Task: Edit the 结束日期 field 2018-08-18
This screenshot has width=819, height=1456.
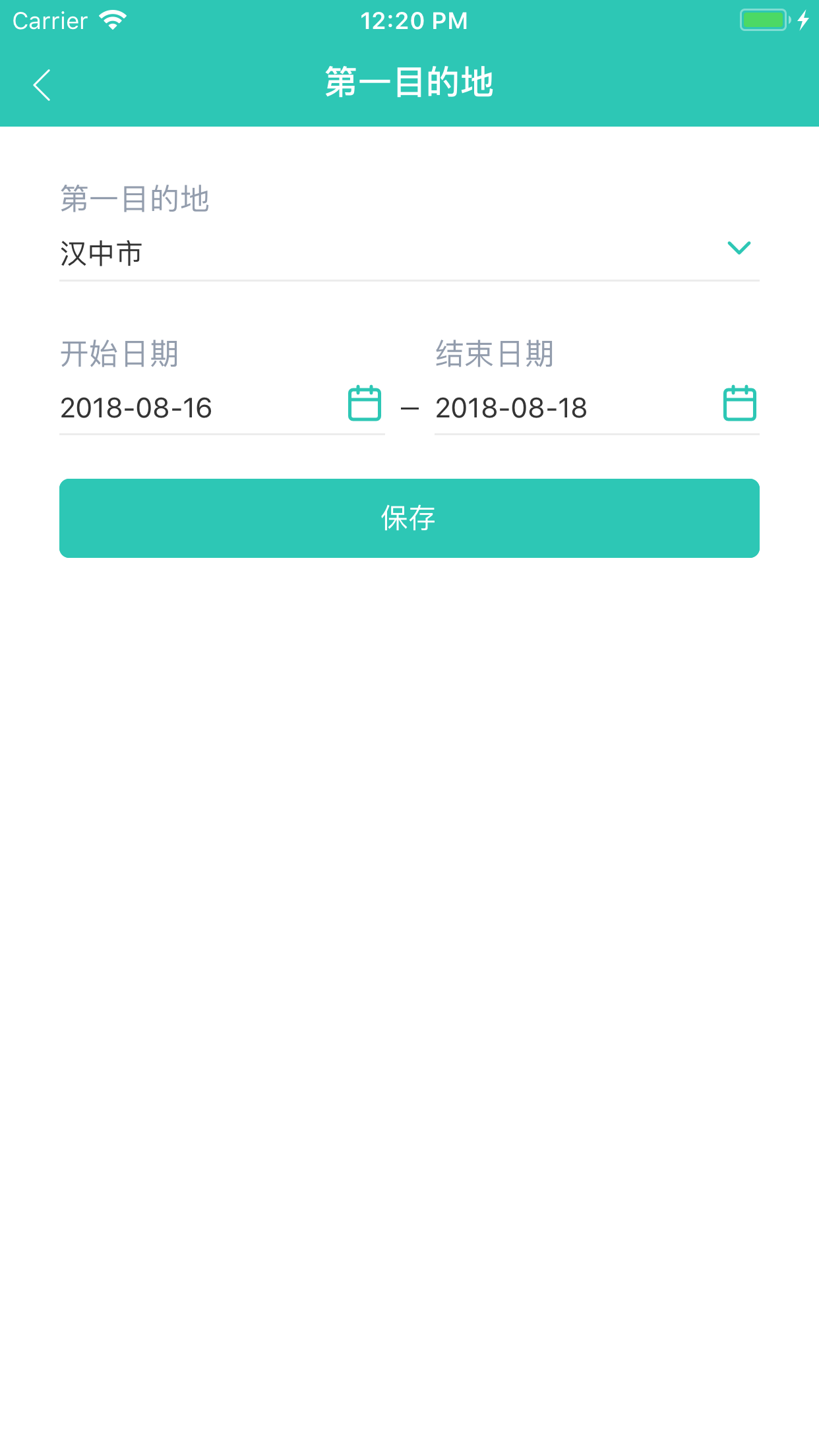Action: coord(567,408)
